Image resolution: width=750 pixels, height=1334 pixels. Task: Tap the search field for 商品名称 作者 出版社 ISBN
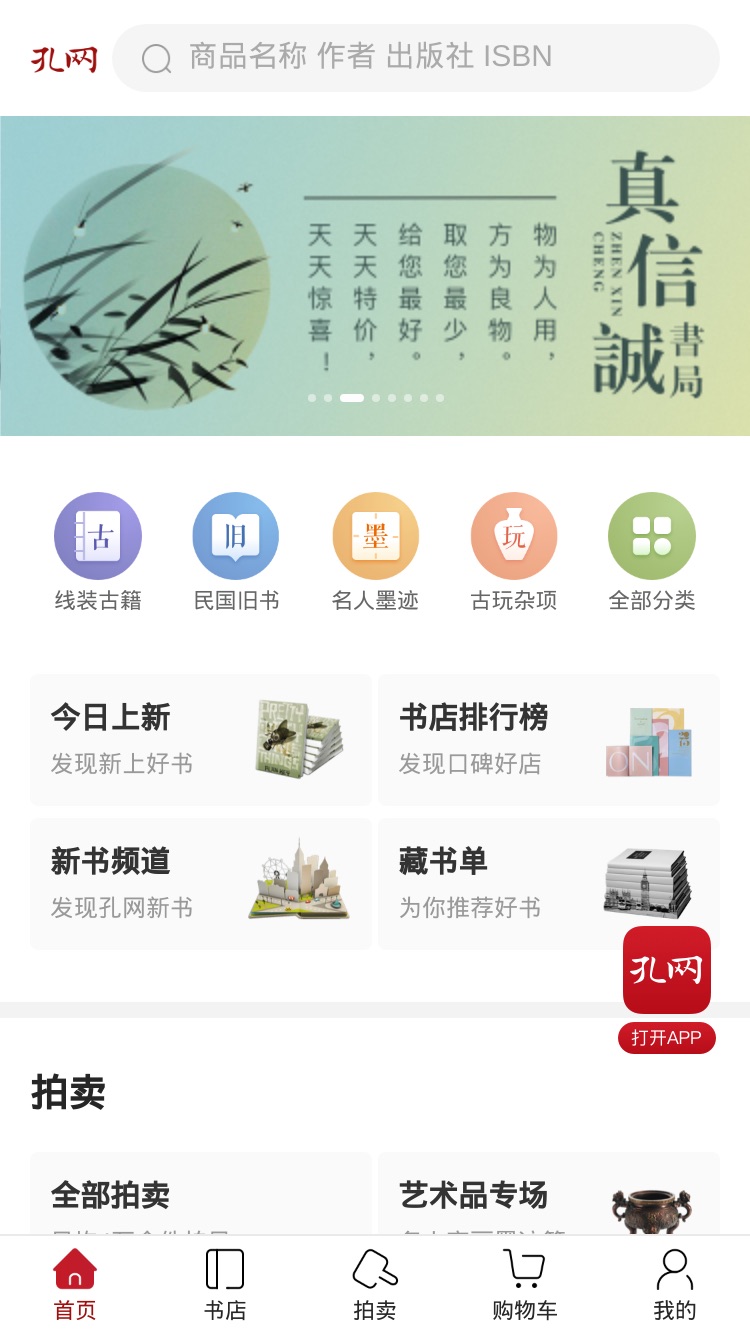coord(415,58)
